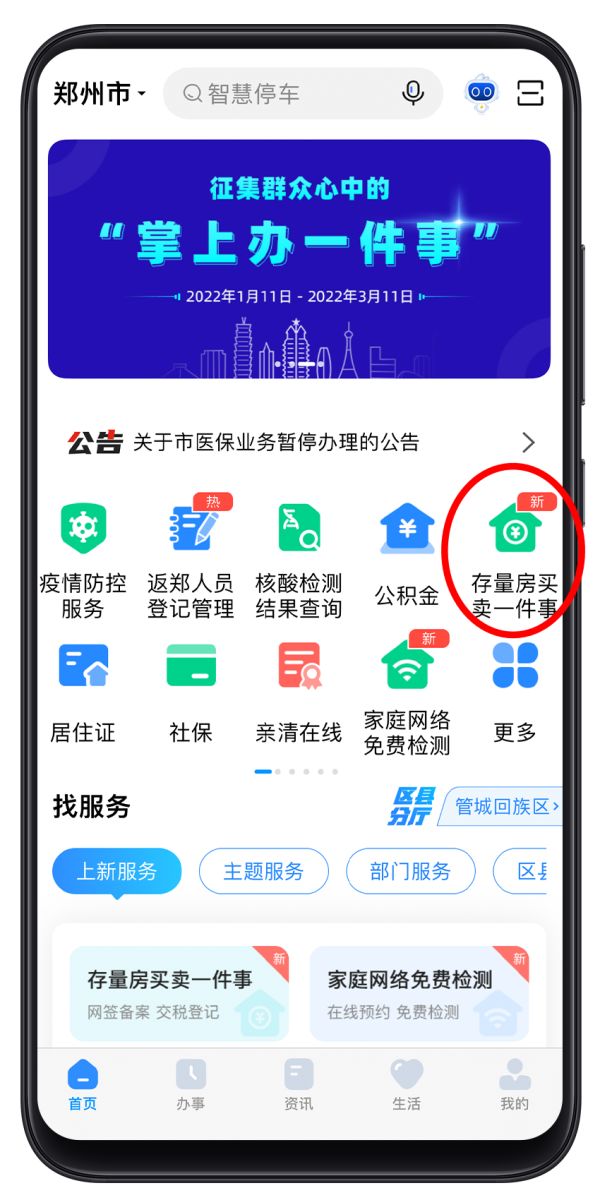Select the 主题服务 chip
Viewport: 600px width, 1200px height.
click(264, 871)
